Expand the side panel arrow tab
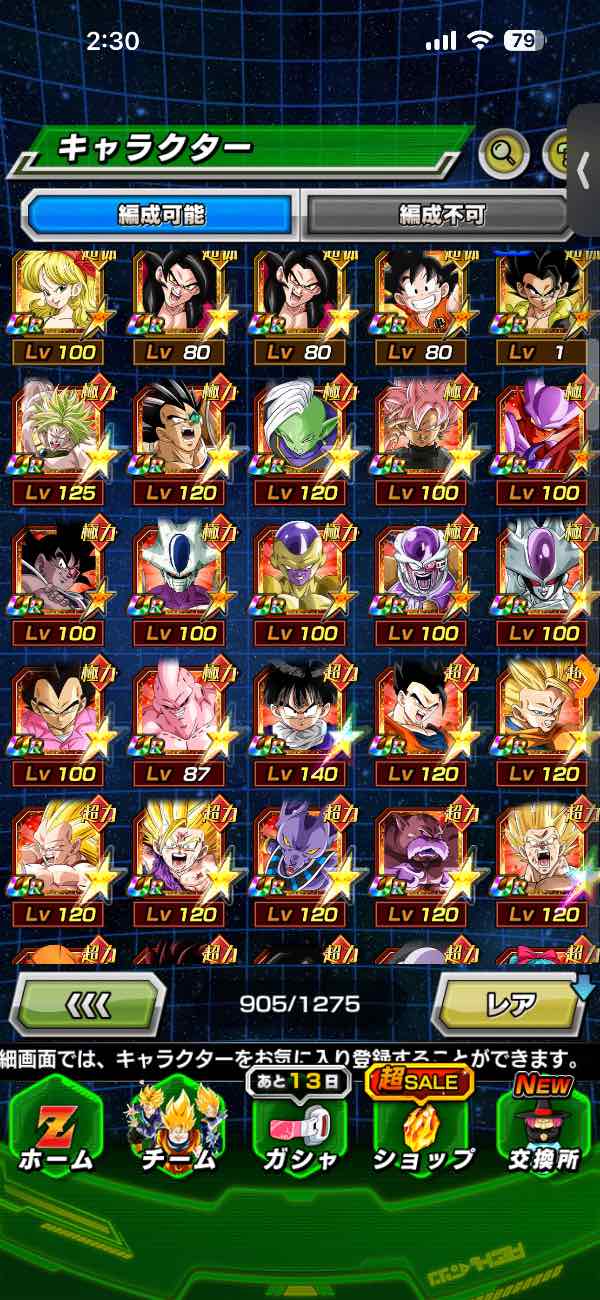The image size is (600, 1300). (x=585, y=170)
